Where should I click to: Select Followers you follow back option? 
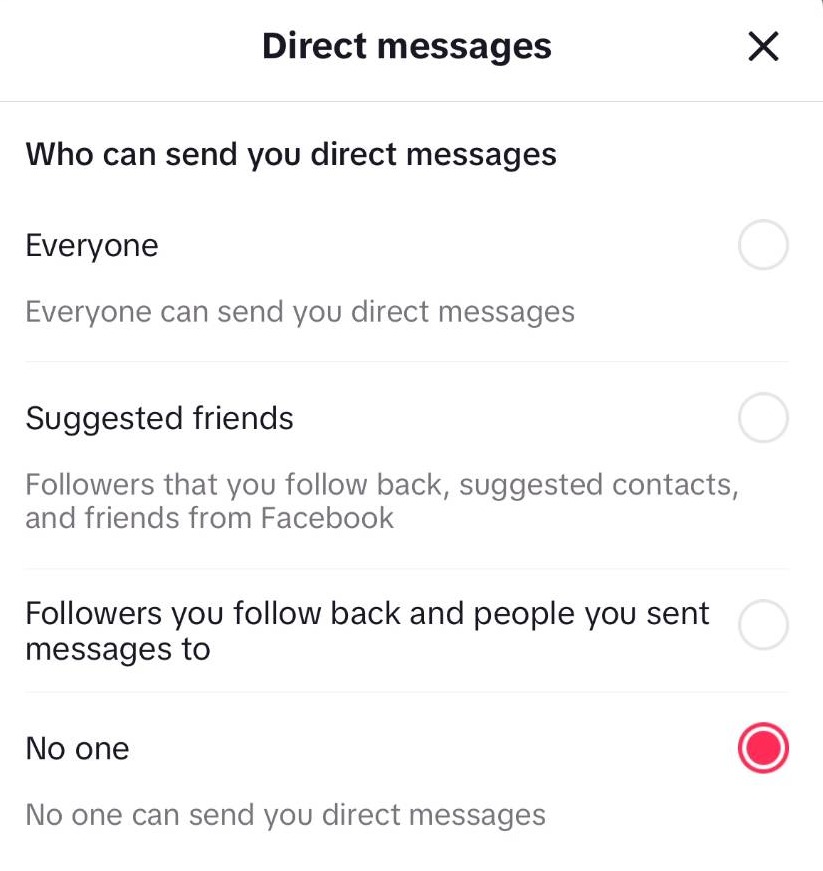point(763,625)
